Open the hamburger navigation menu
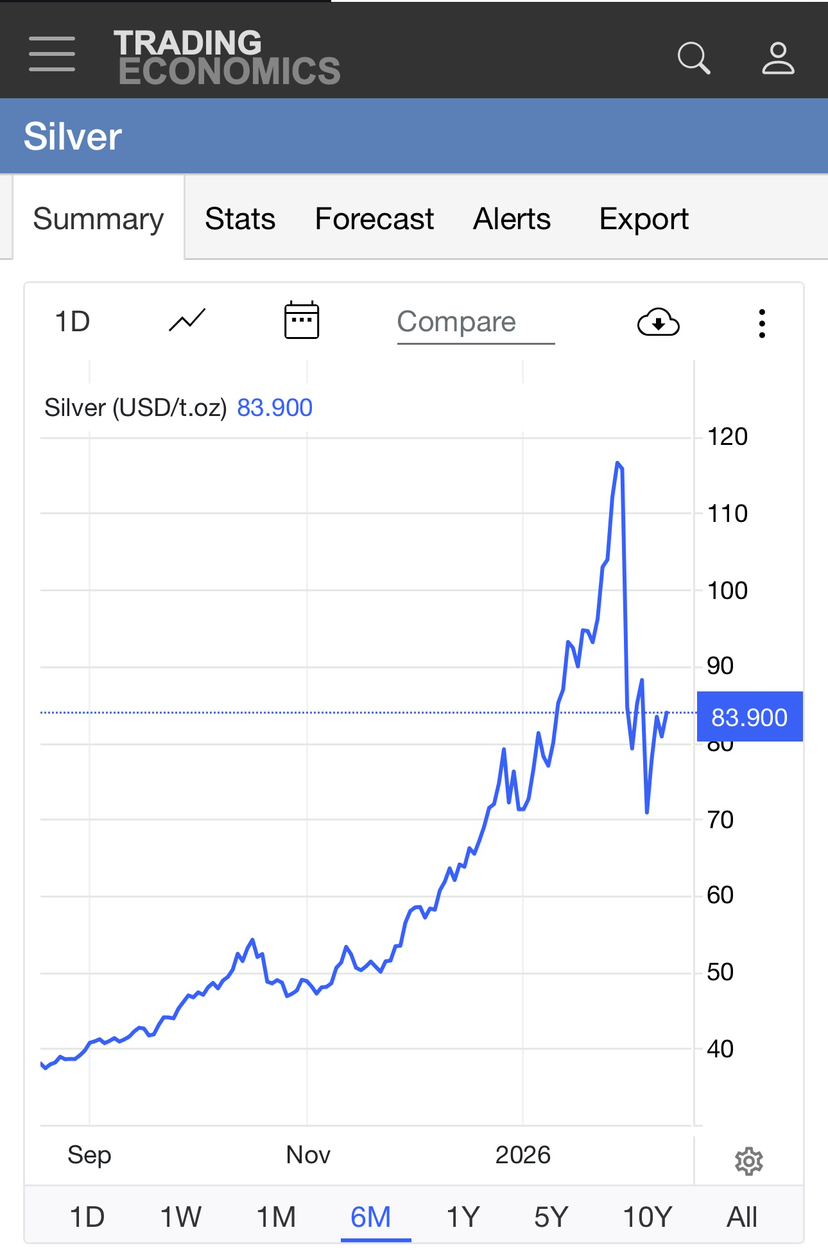This screenshot has height=1257, width=828. (x=52, y=54)
